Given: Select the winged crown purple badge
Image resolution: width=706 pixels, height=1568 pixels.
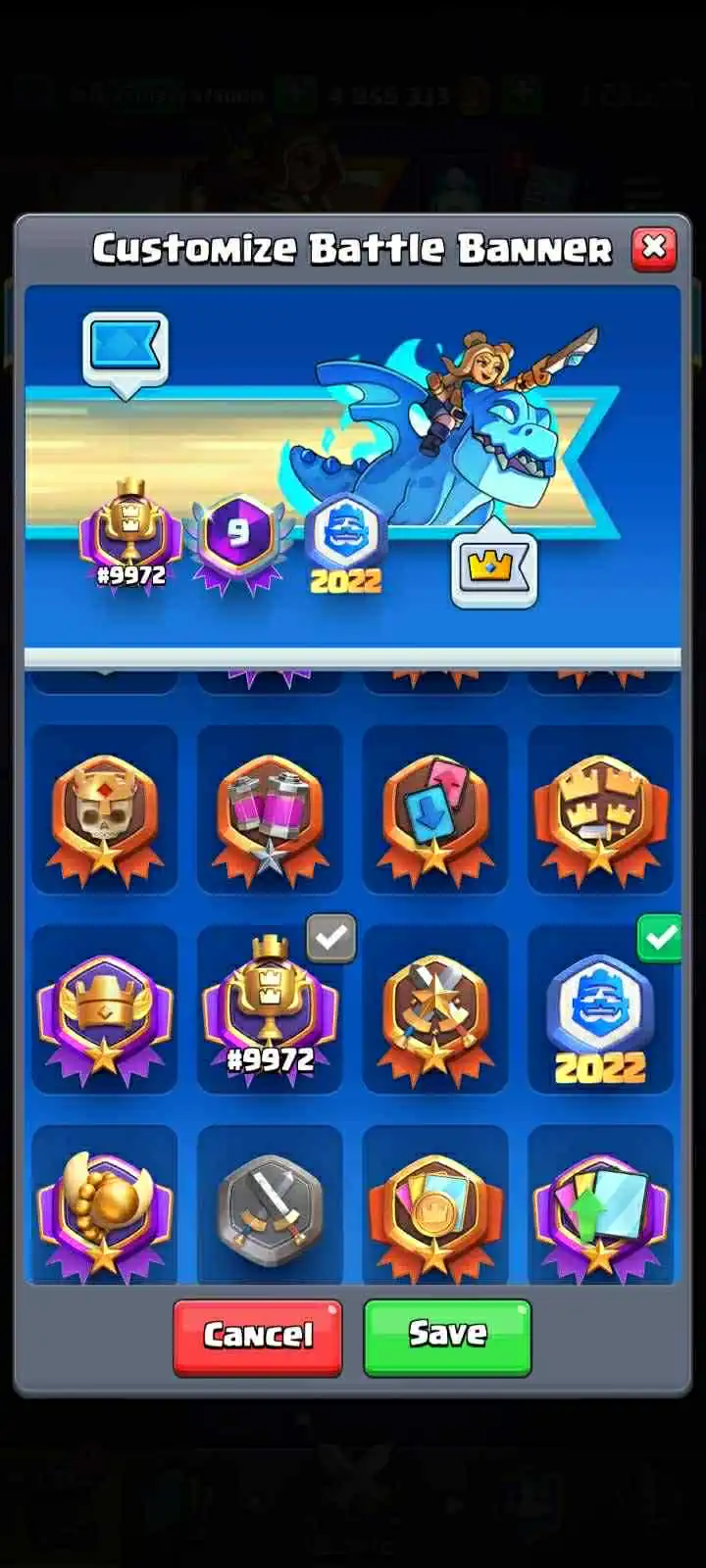Looking at the screenshot, I should pos(105,1011).
